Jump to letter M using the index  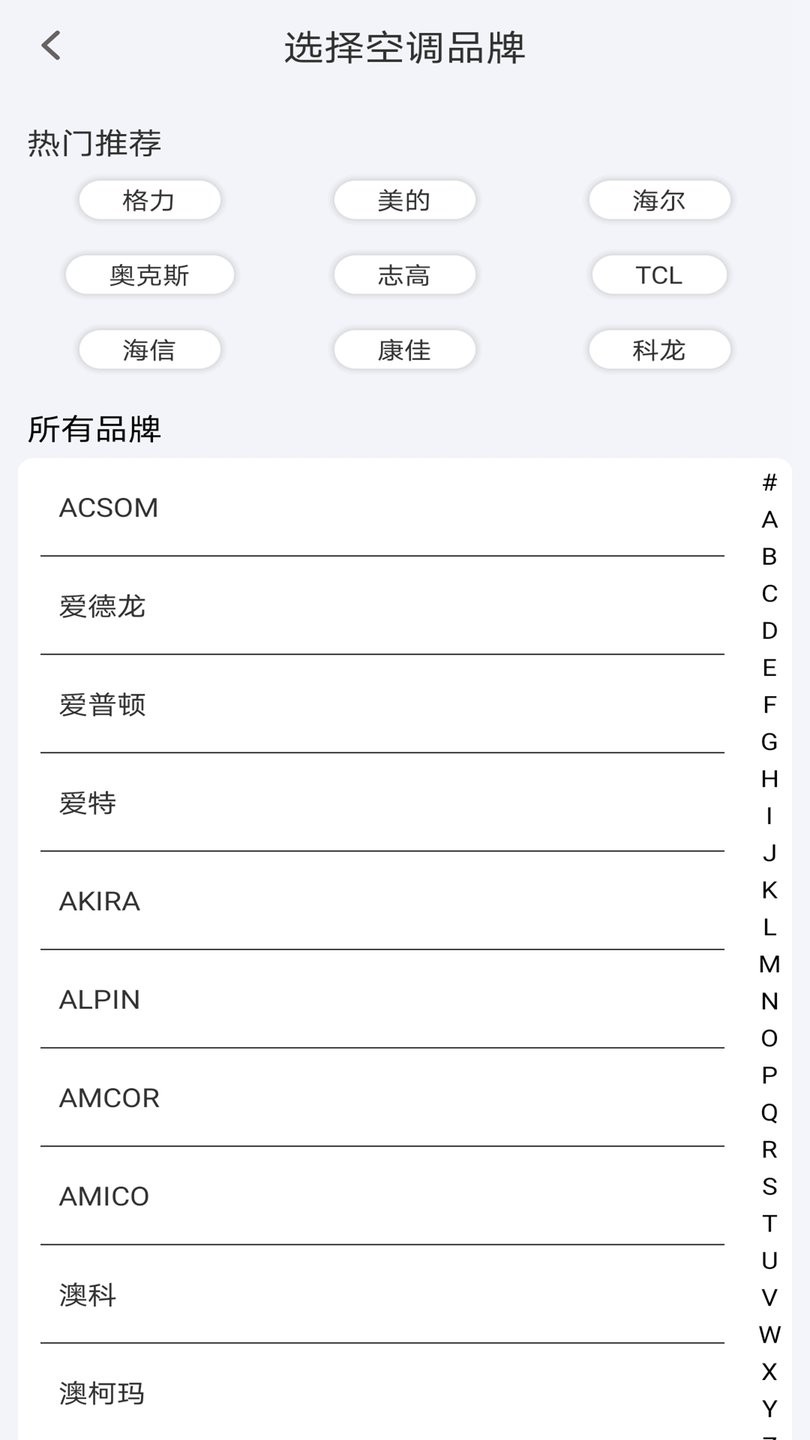(x=768, y=964)
